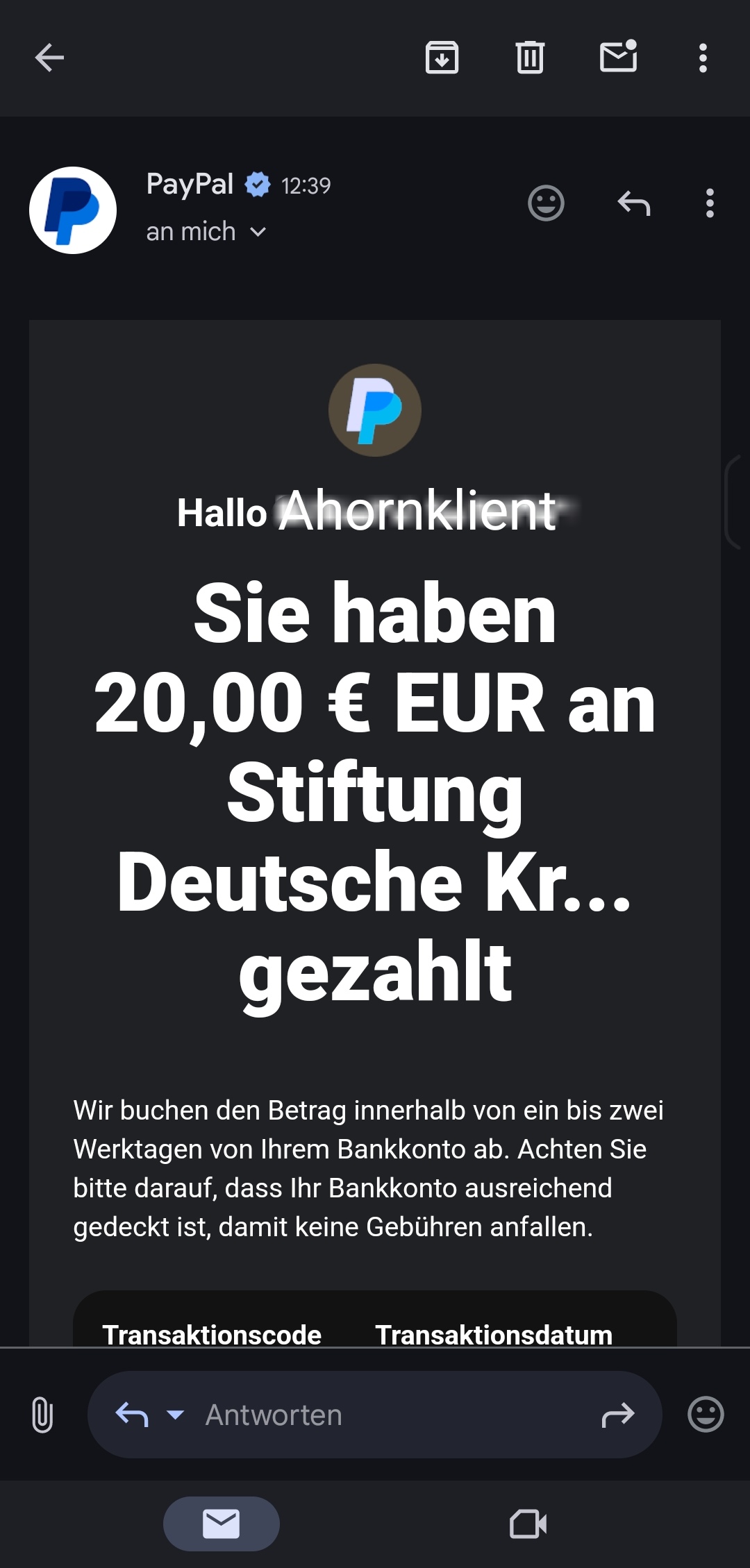
Task: Open the top toolbar overflow menu
Action: pos(703,58)
